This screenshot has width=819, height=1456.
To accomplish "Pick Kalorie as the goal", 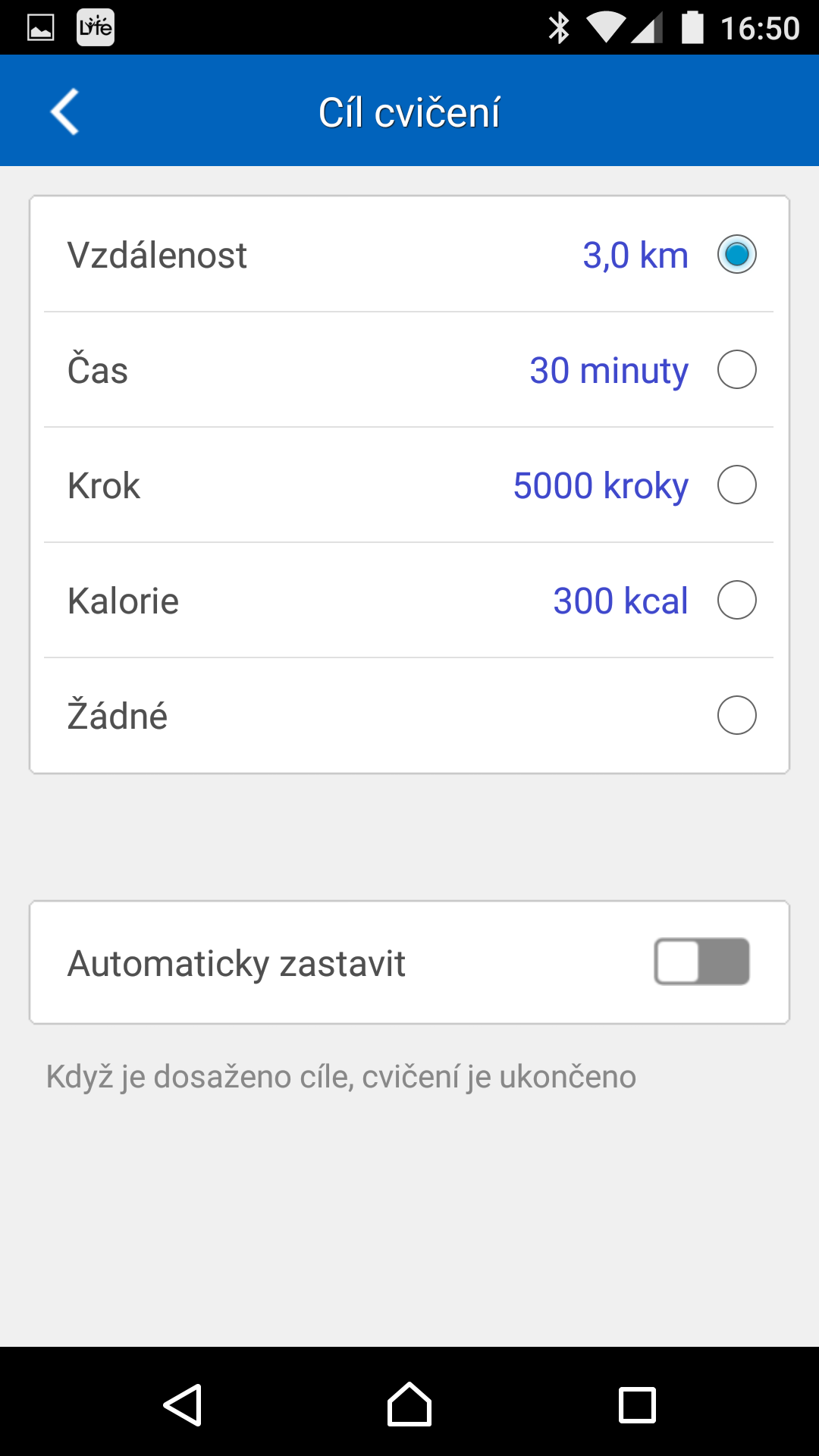I will 736,600.
